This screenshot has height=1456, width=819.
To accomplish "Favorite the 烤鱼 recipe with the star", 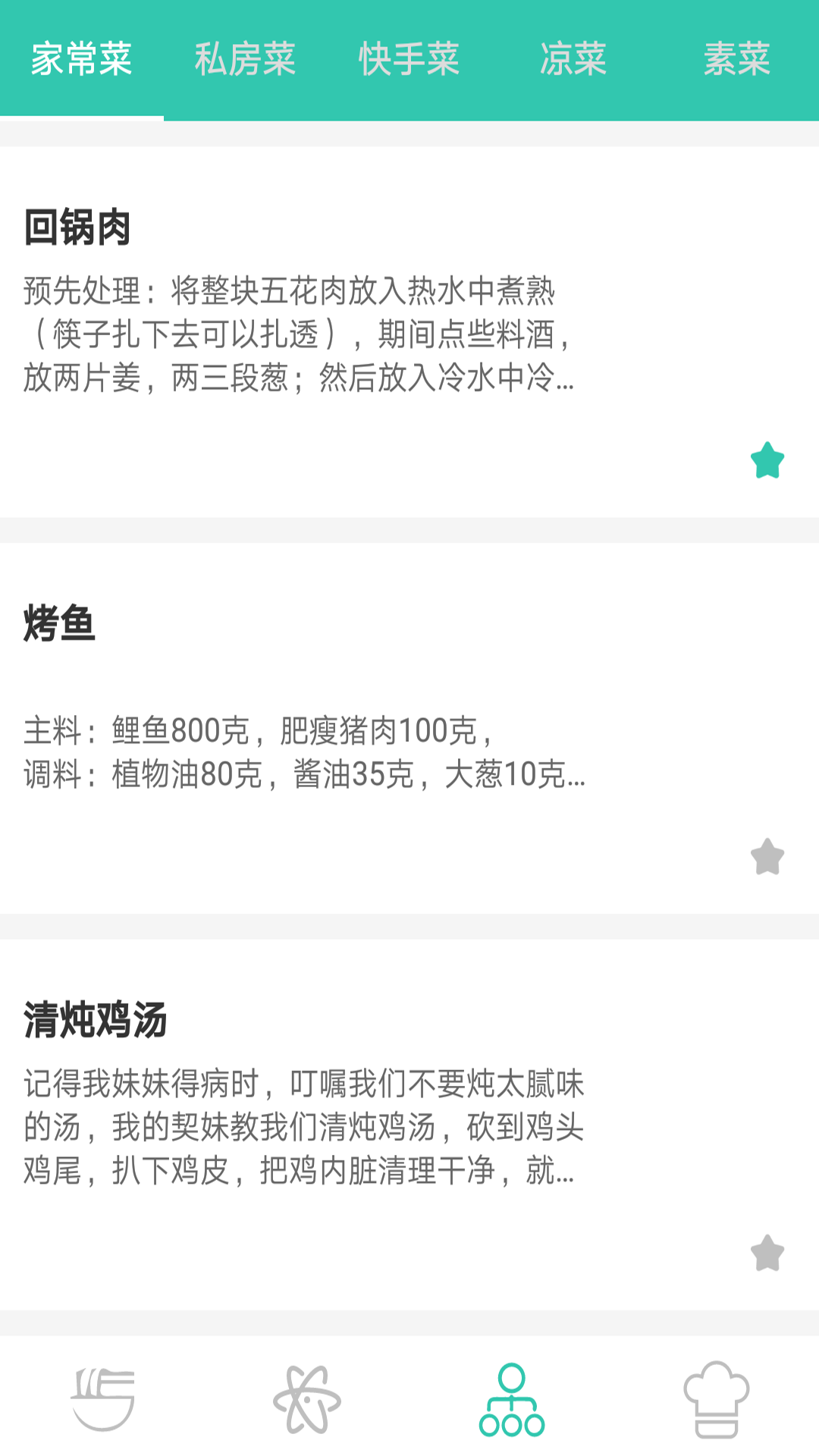I will coord(767,857).
